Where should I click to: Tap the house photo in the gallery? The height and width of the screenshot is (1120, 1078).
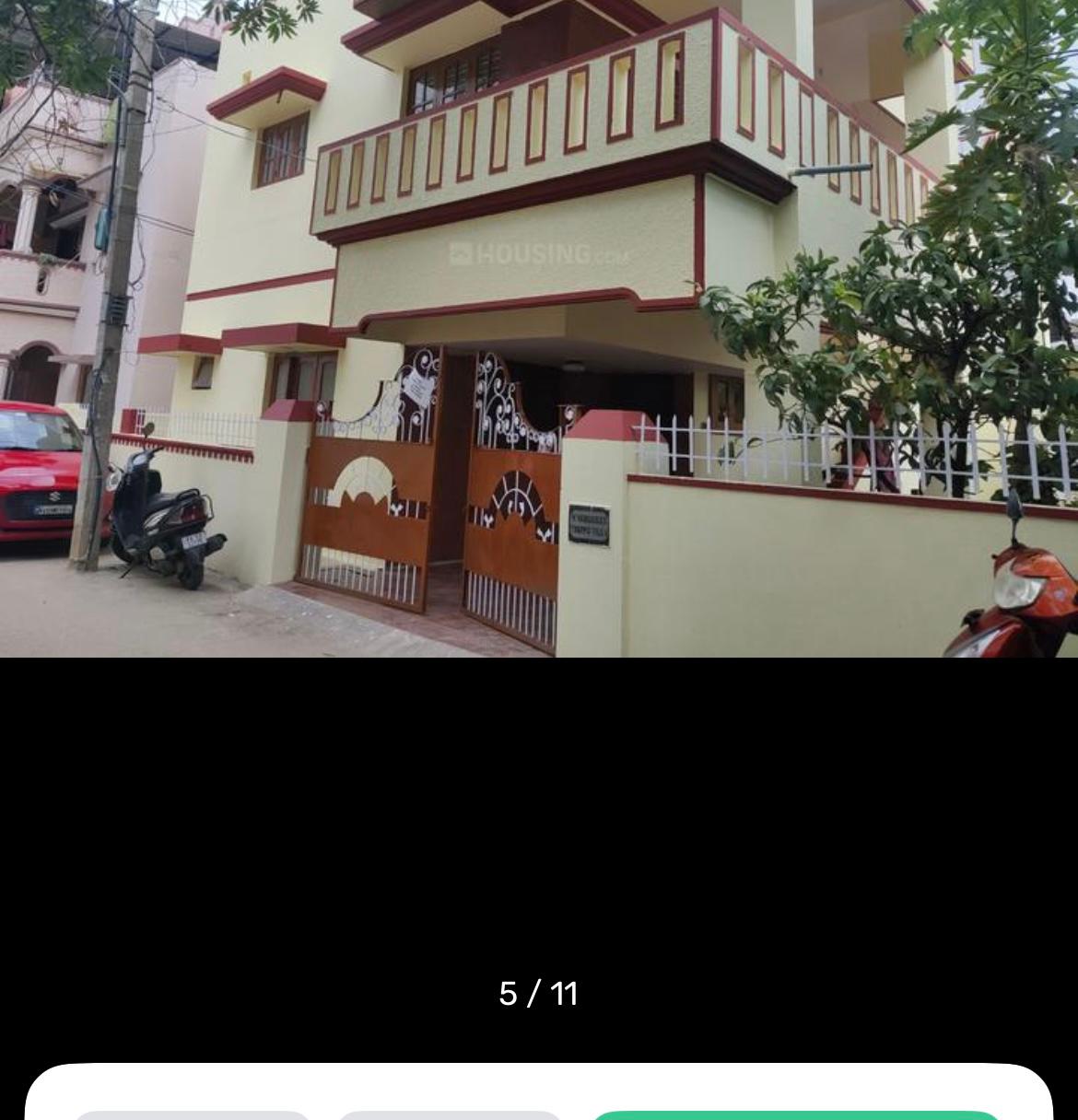[x=539, y=328]
